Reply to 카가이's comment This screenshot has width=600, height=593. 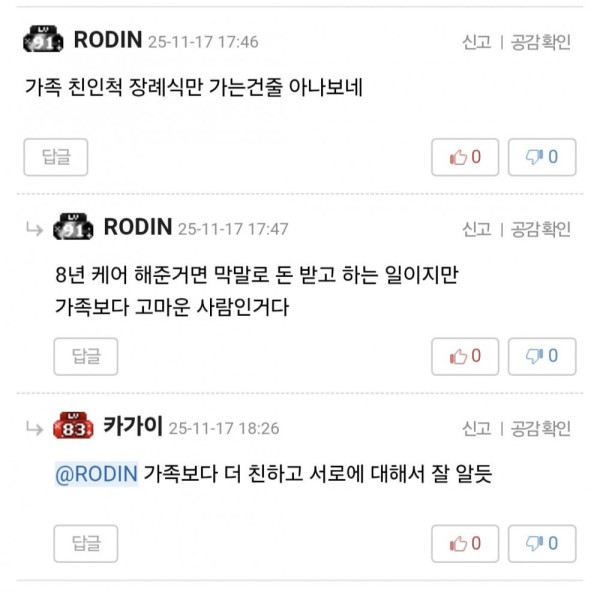click(x=86, y=543)
